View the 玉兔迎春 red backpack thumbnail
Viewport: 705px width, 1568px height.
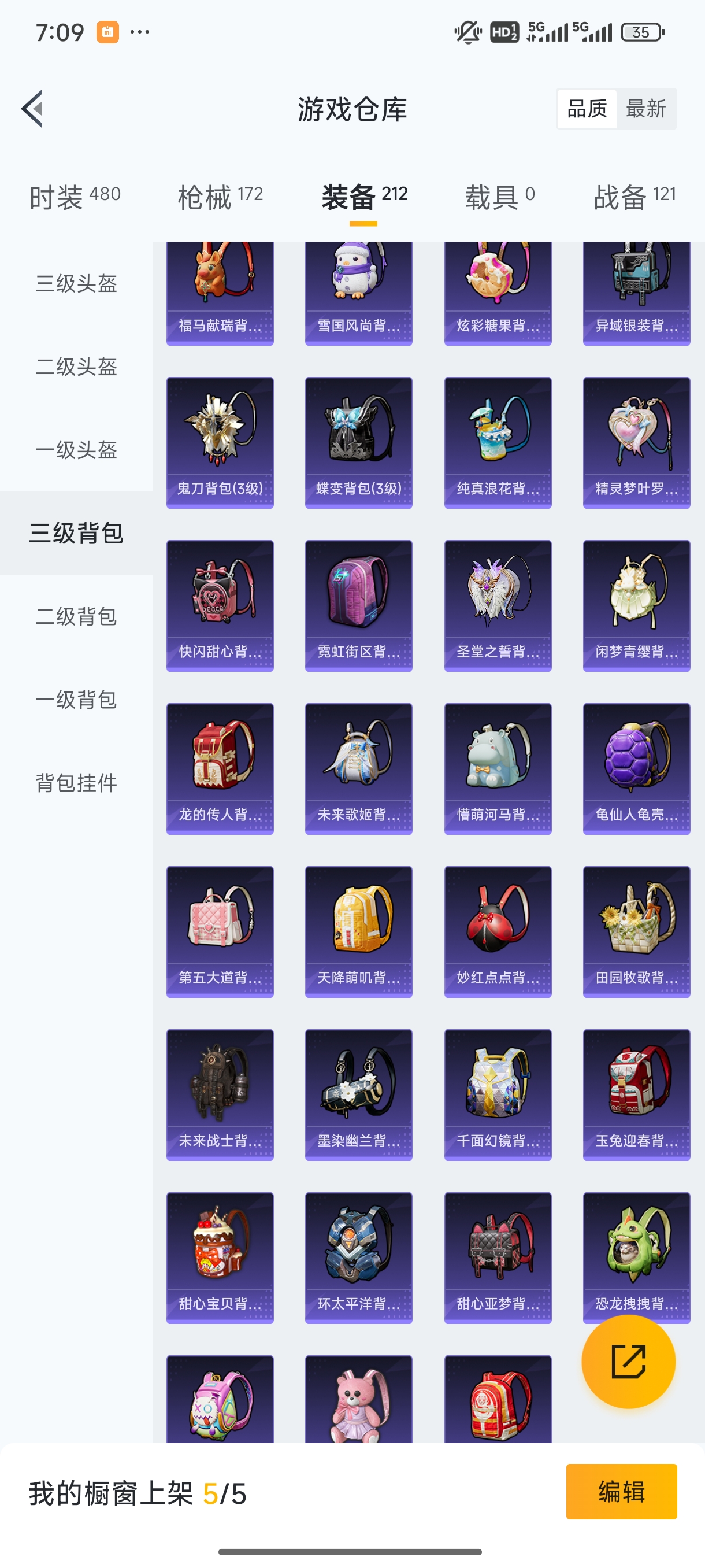click(x=636, y=1093)
